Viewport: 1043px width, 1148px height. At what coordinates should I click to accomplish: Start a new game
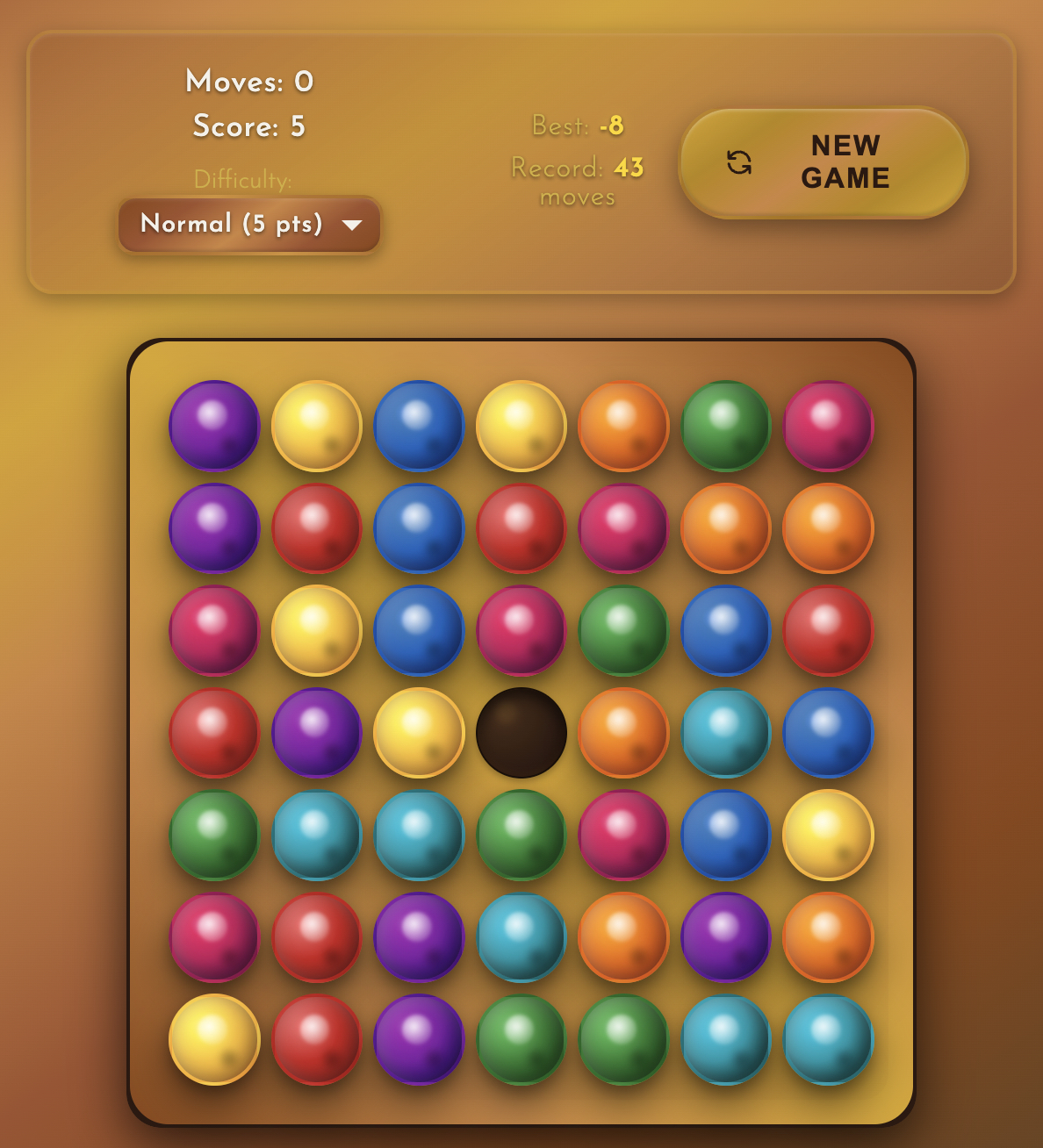point(823,162)
